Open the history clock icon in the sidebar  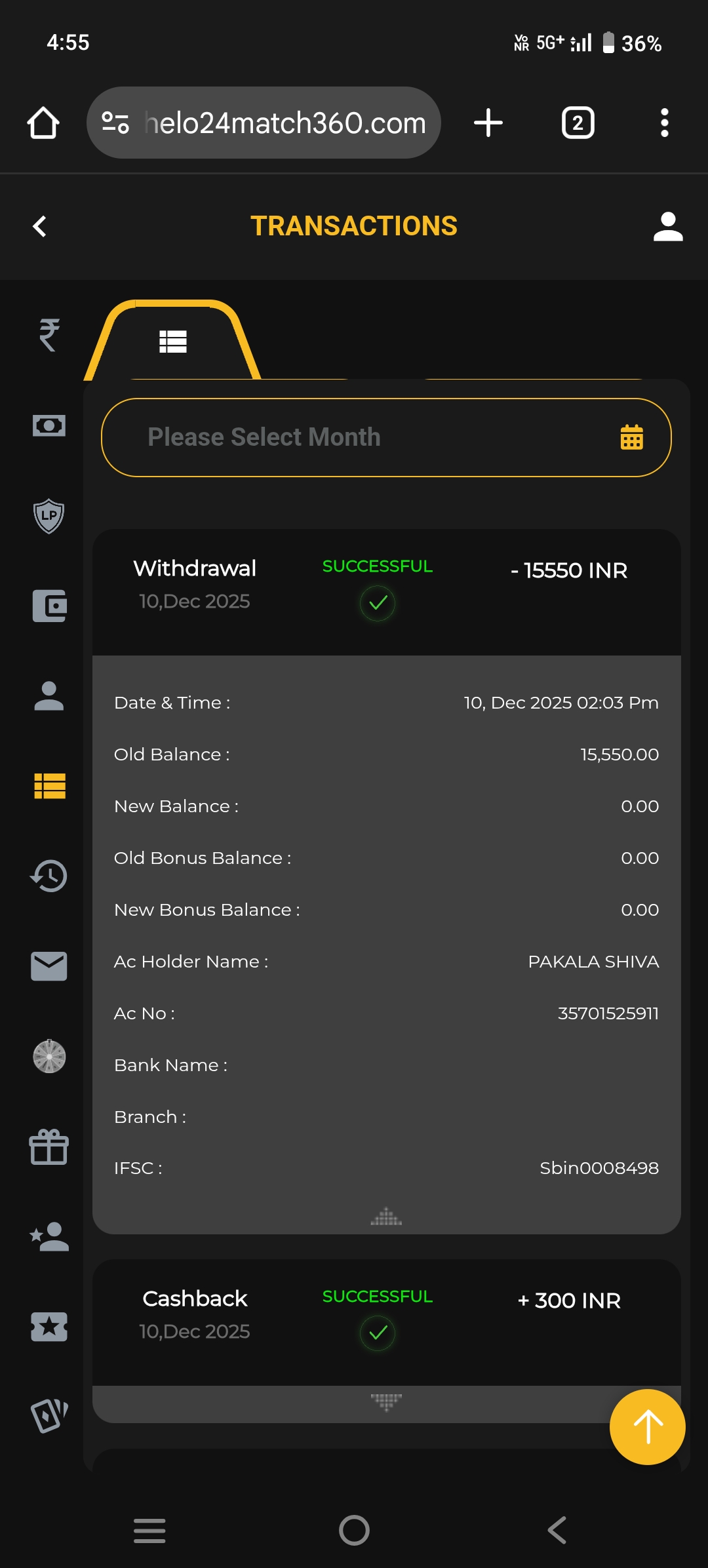pyautogui.click(x=49, y=876)
